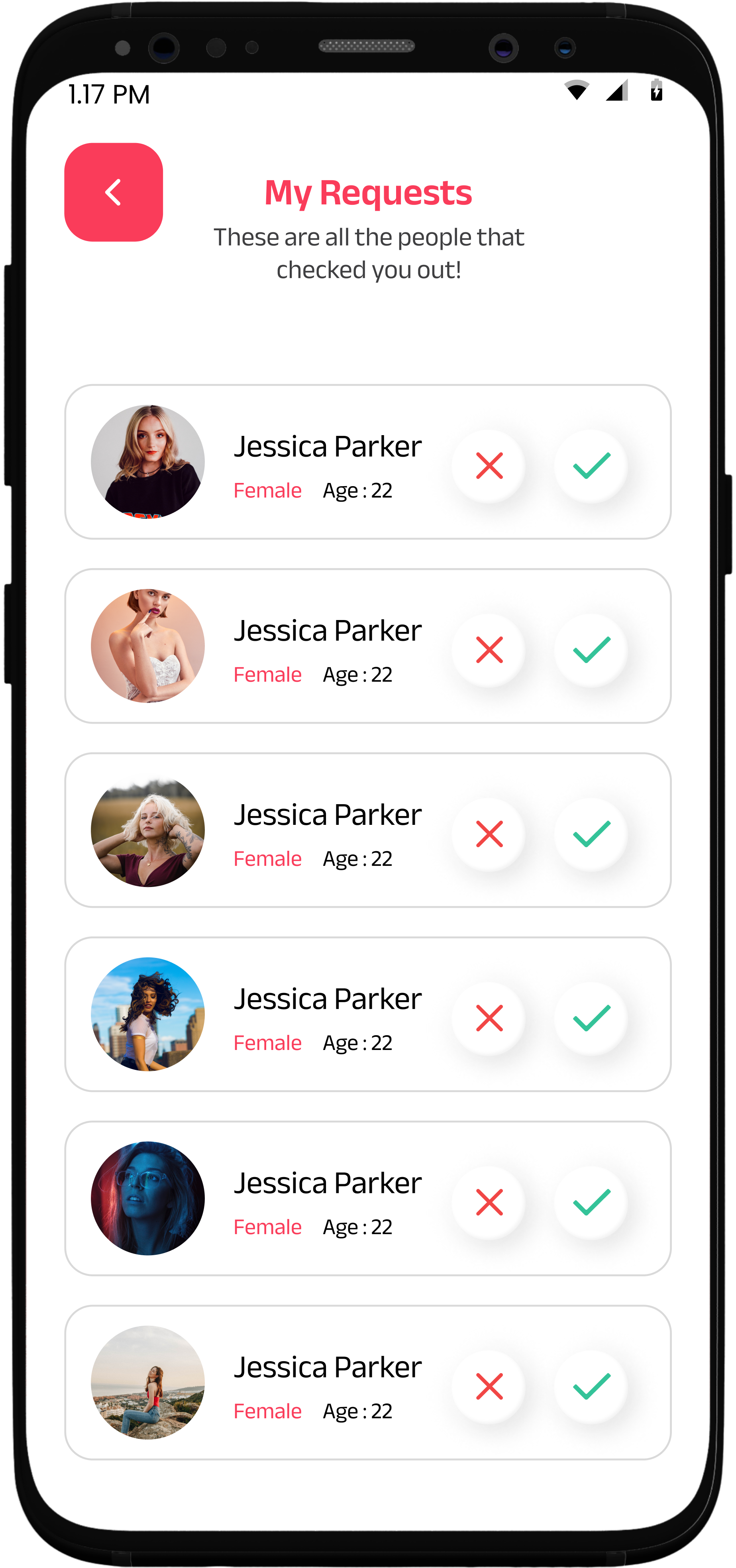Reject request from woman in black t-shirt

pyautogui.click(x=489, y=466)
